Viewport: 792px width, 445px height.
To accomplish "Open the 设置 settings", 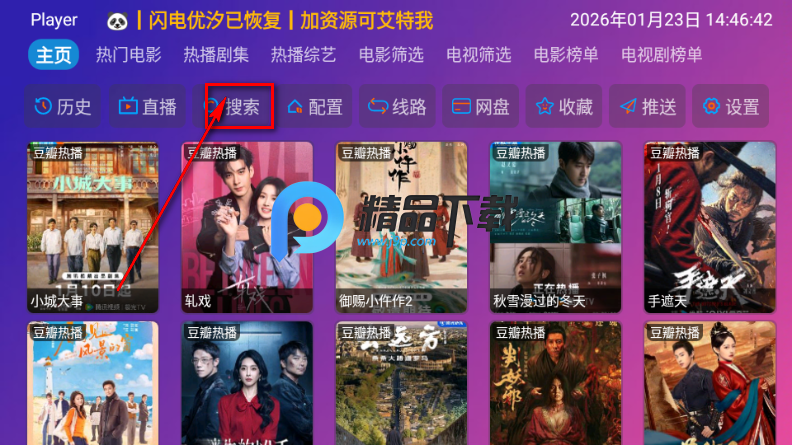I will coord(731,107).
